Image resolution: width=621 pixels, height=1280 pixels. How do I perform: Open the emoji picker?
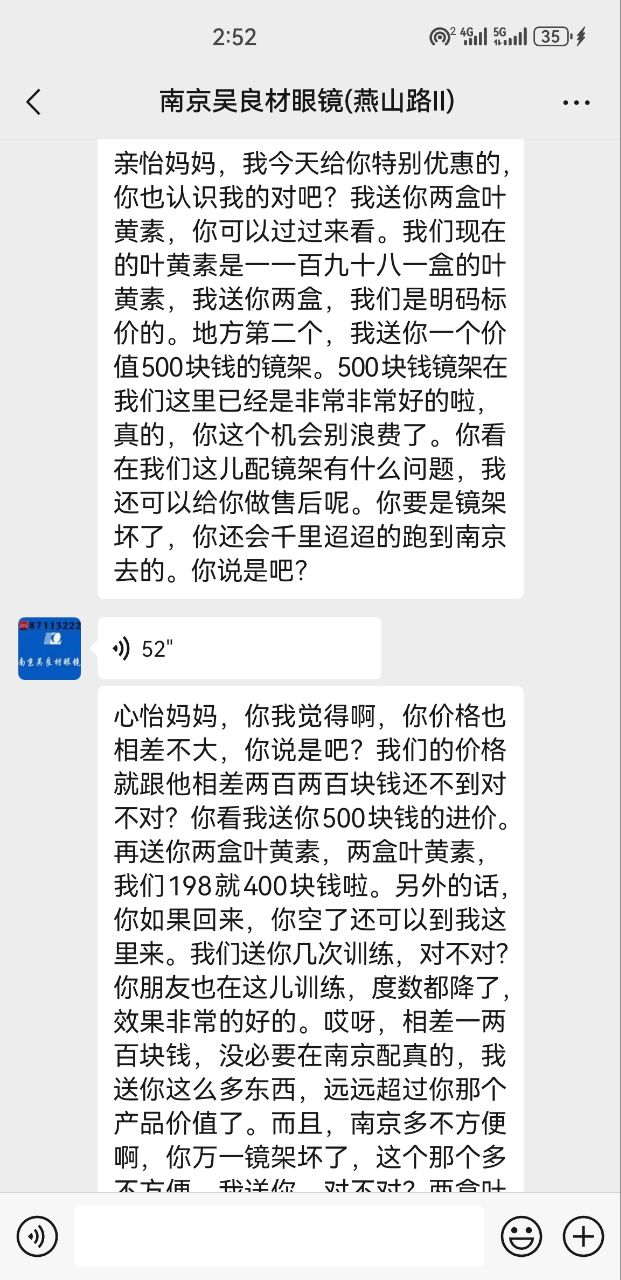tap(520, 1237)
